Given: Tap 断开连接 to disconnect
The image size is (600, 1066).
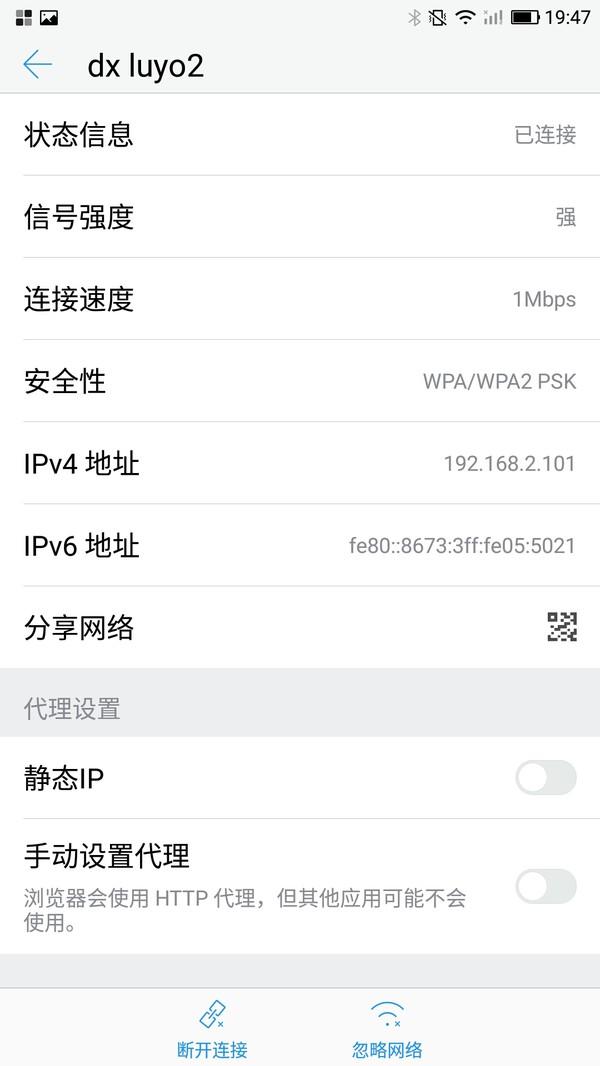Looking at the screenshot, I should tap(212, 1027).
